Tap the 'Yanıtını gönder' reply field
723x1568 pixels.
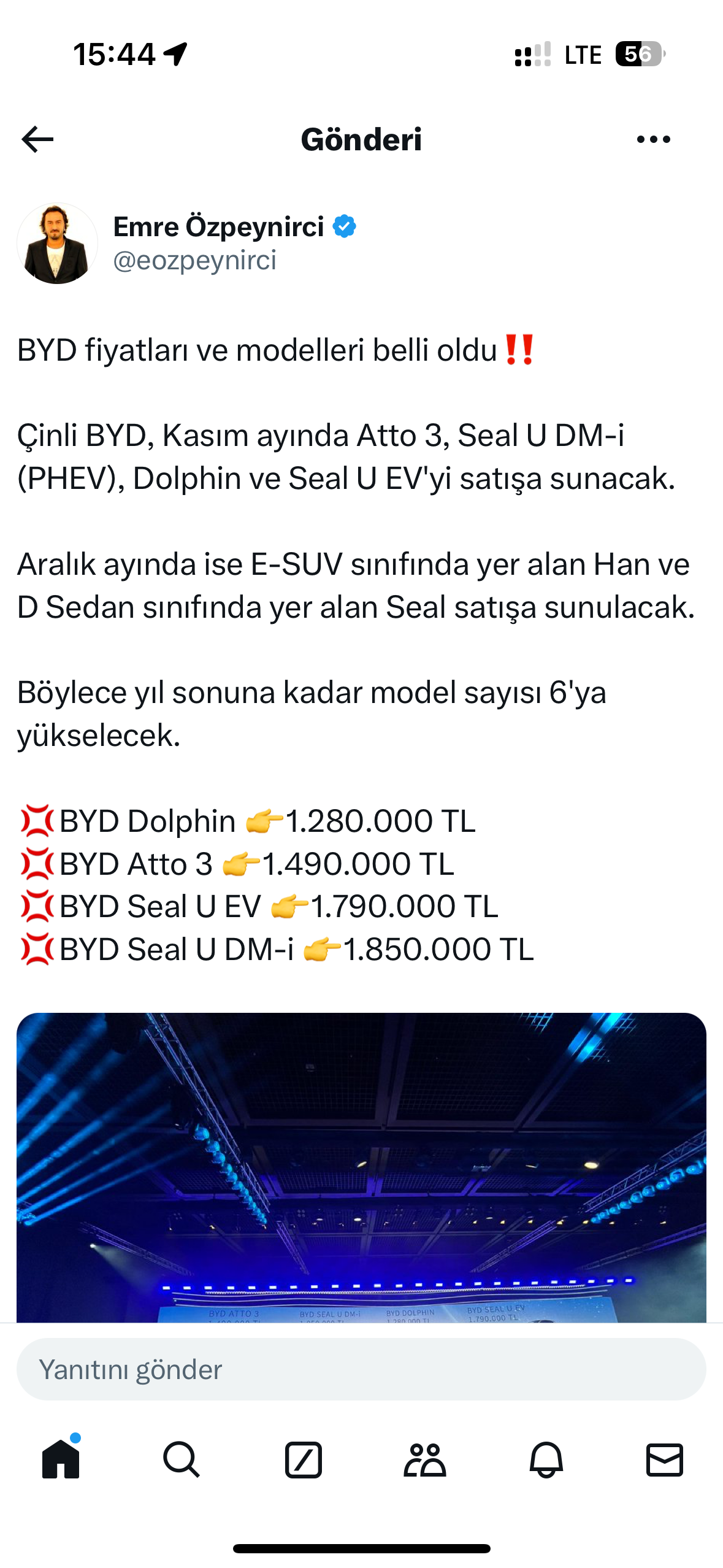tap(361, 1369)
